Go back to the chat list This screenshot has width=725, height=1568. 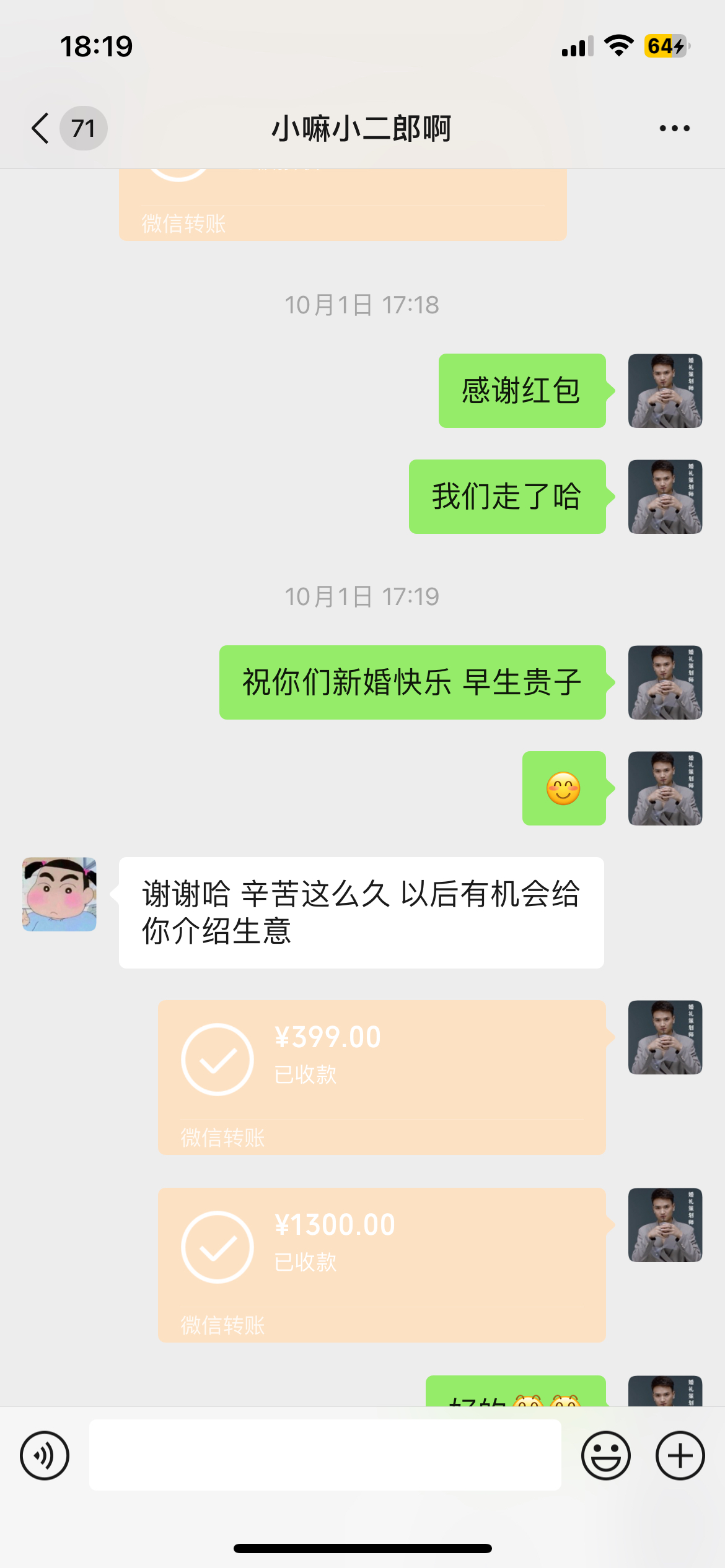[41, 129]
